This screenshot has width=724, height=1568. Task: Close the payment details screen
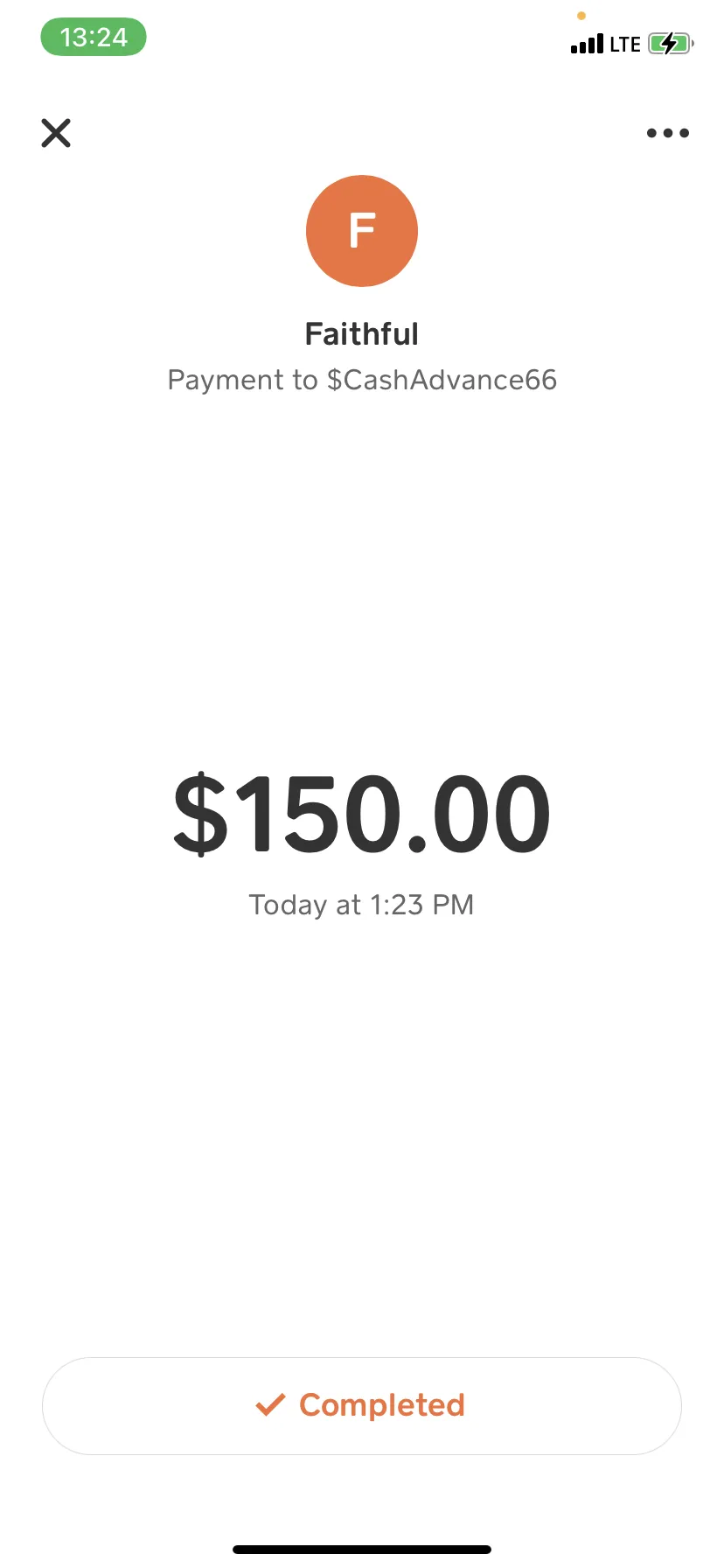click(56, 133)
